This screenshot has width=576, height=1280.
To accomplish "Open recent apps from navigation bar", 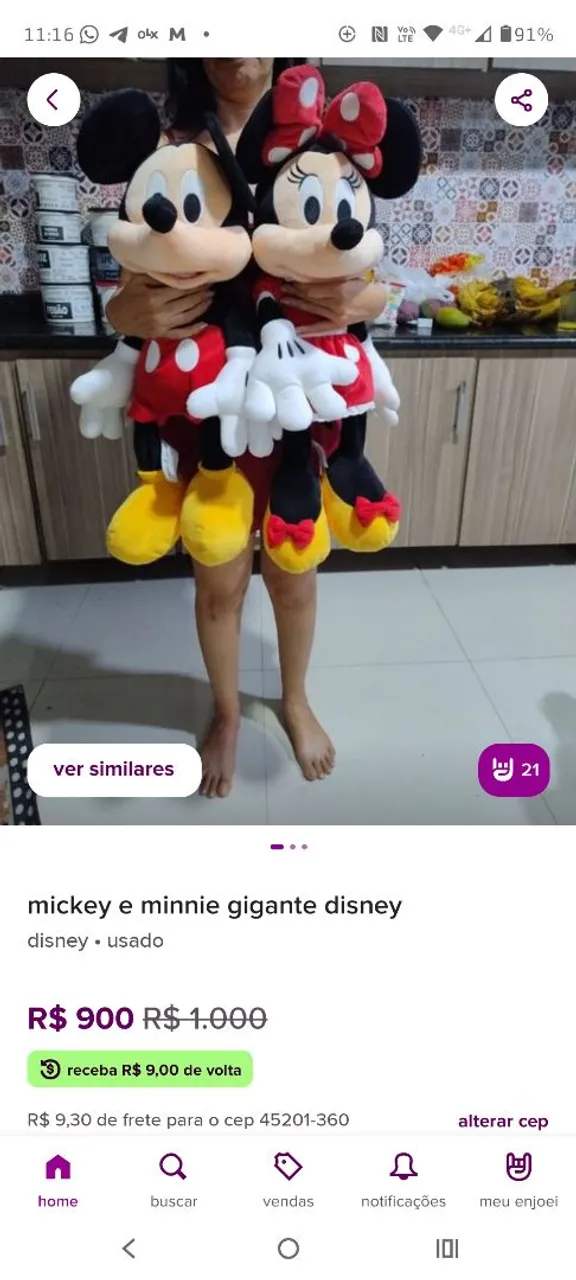I will tap(447, 1248).
